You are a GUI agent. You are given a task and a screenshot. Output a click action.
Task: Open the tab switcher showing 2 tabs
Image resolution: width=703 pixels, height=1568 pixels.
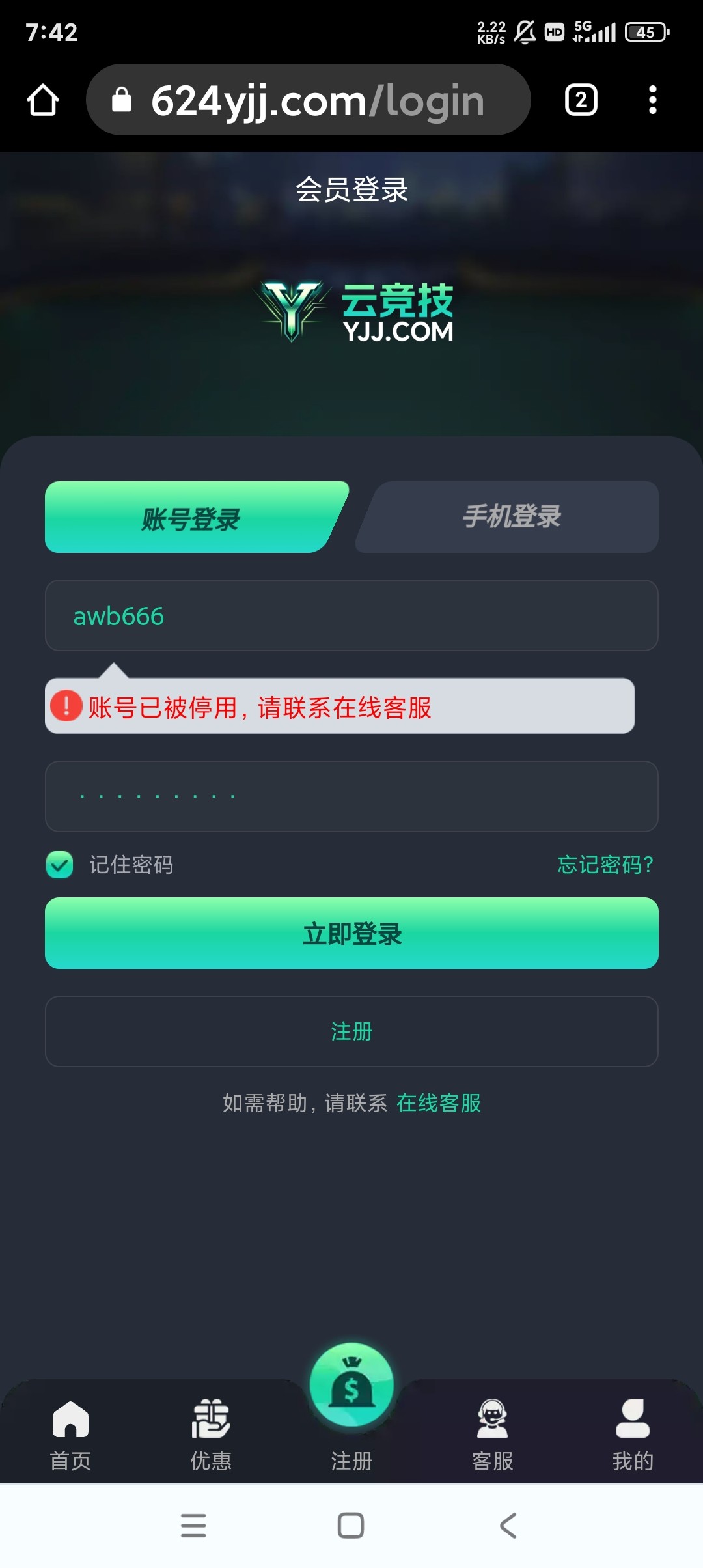[x=580, y=100]
